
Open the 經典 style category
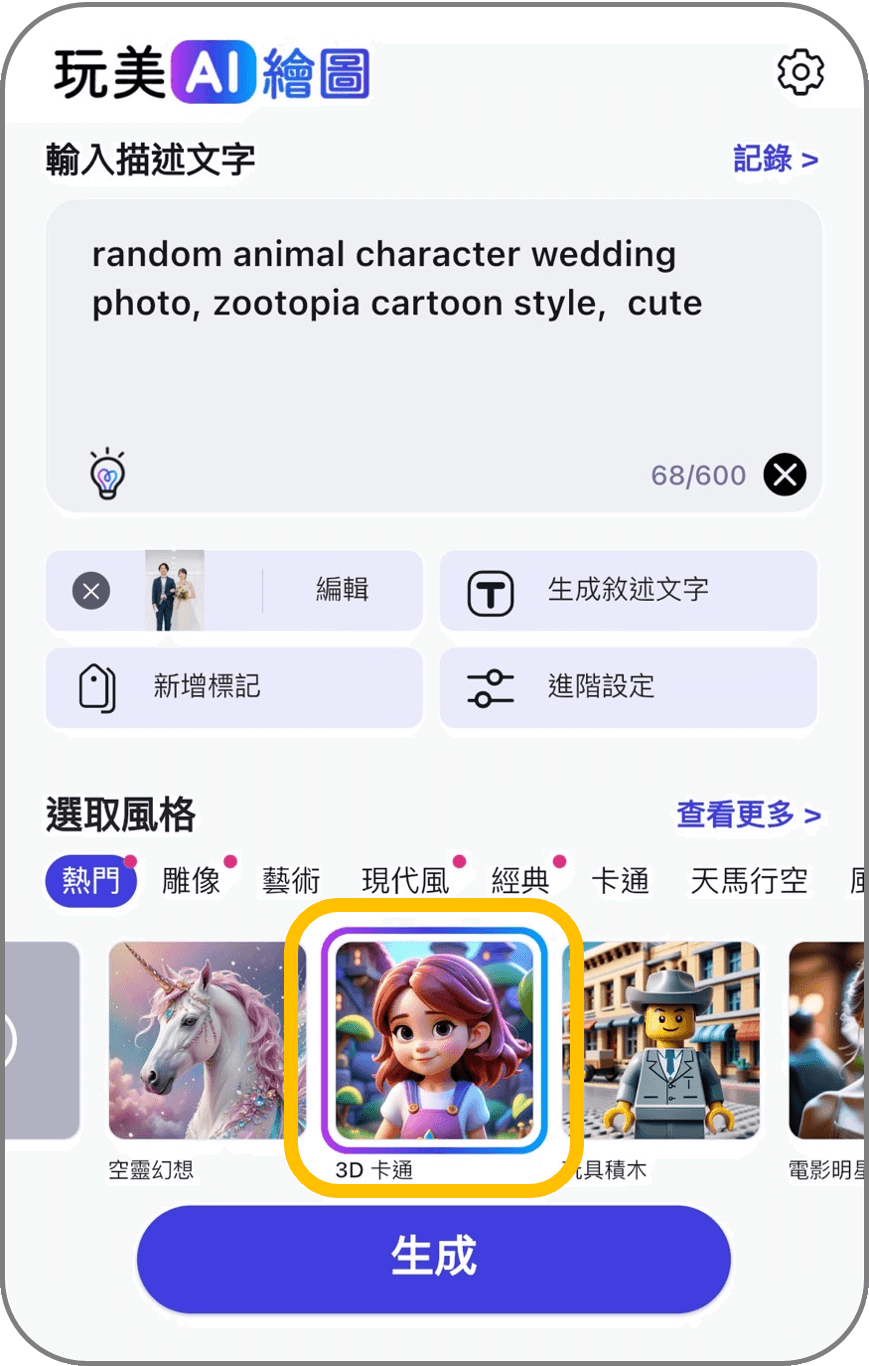(x=519, y=880)
